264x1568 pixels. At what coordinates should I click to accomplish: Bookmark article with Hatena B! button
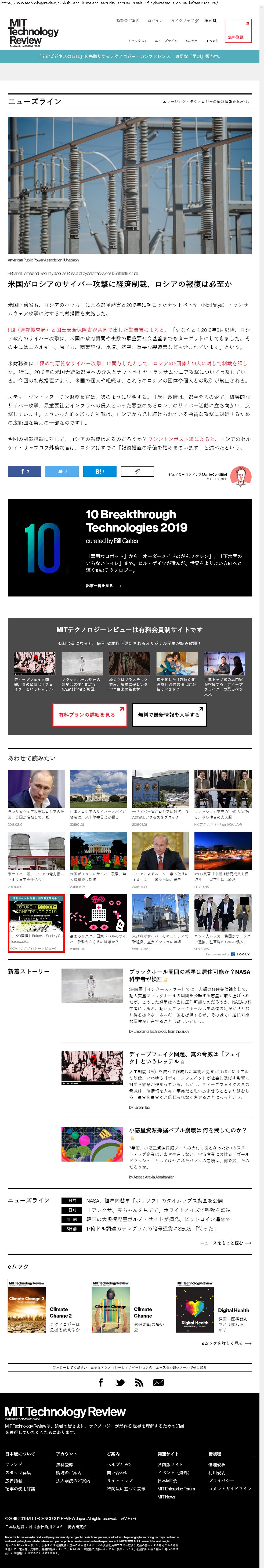pos(99,471)
